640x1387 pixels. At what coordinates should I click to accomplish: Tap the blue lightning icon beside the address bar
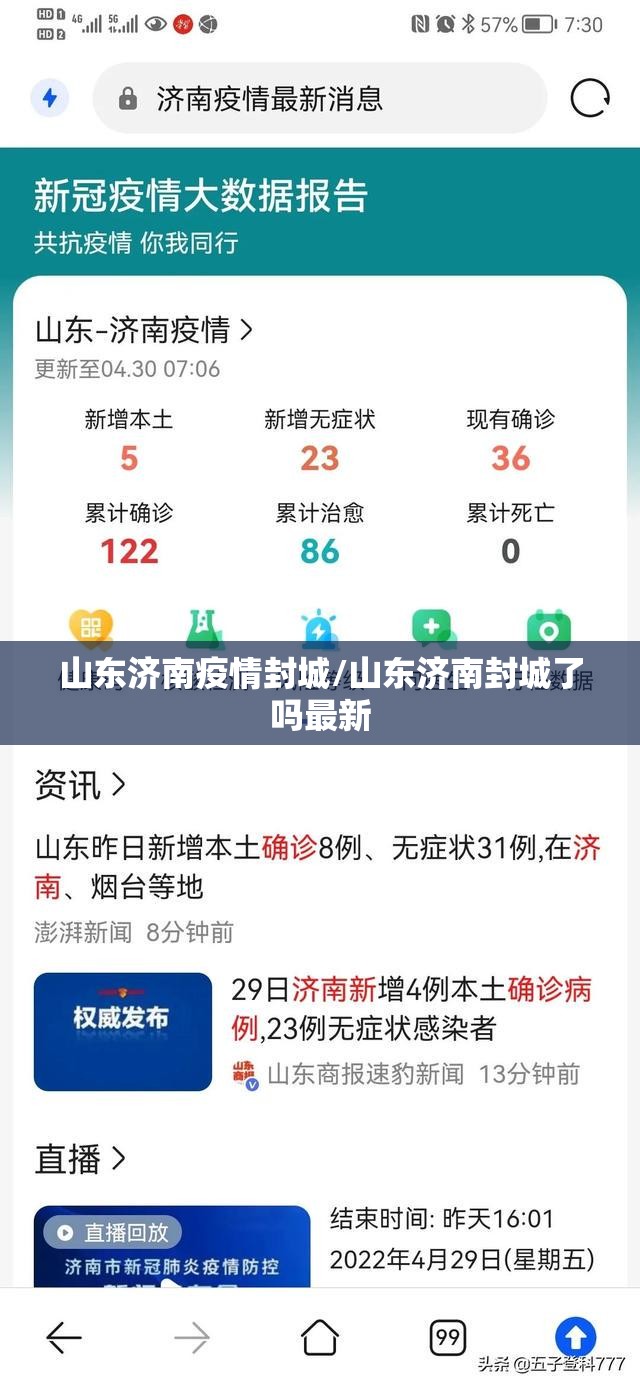50,99
